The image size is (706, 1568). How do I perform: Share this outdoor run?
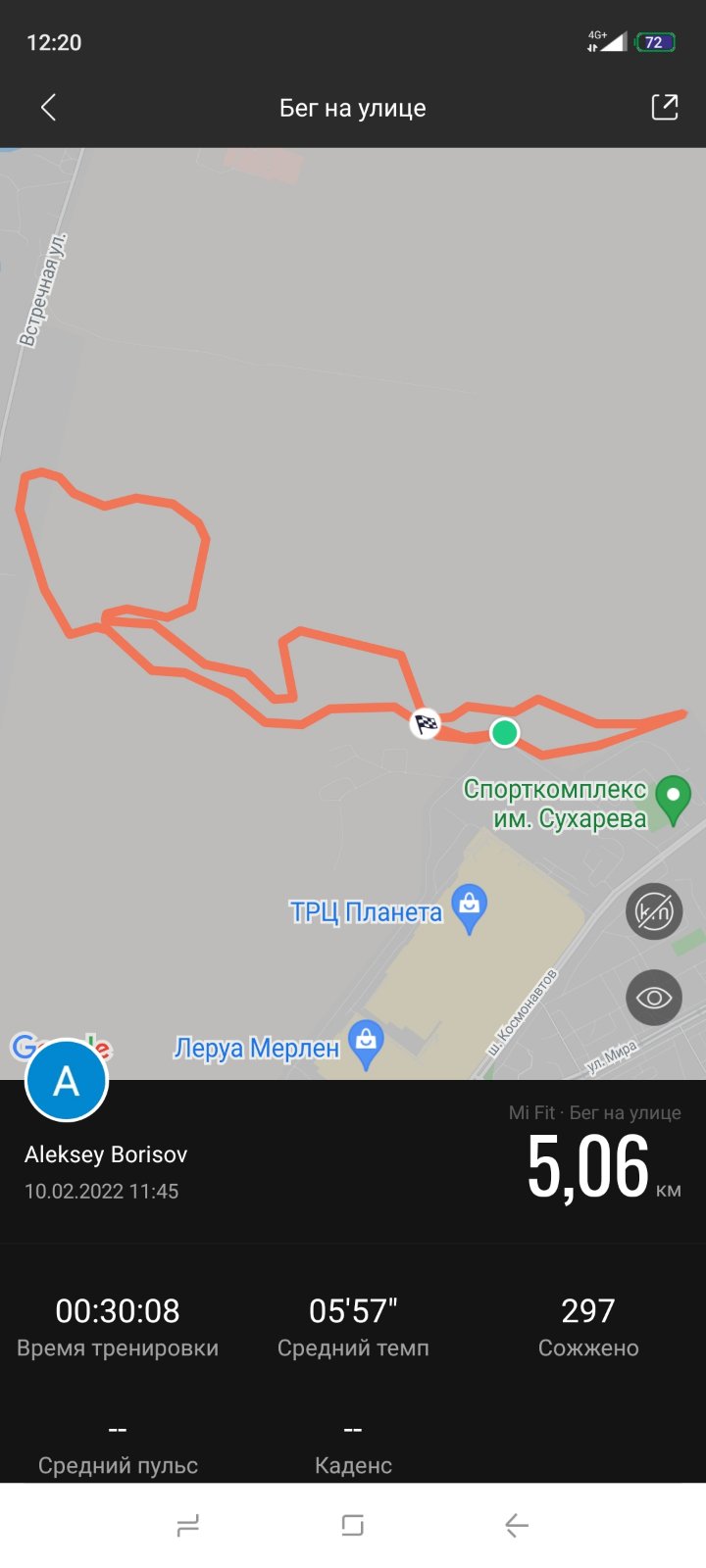665,108
